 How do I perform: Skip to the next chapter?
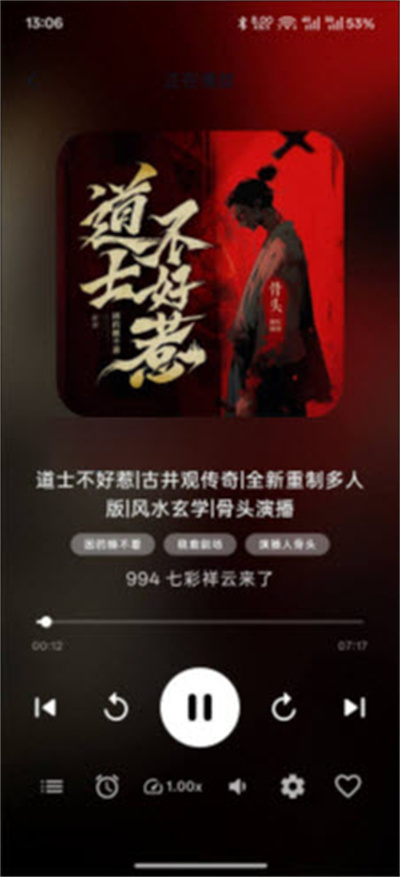point(355,708)
